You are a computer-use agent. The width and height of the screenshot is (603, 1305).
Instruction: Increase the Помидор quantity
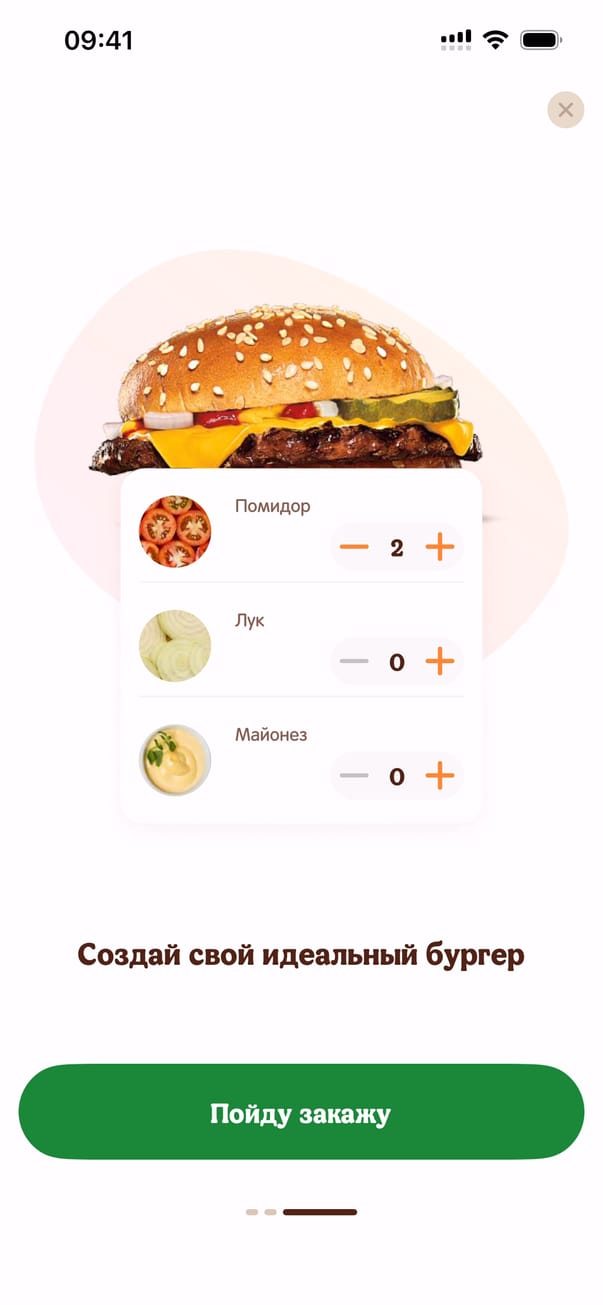(440, 547)
